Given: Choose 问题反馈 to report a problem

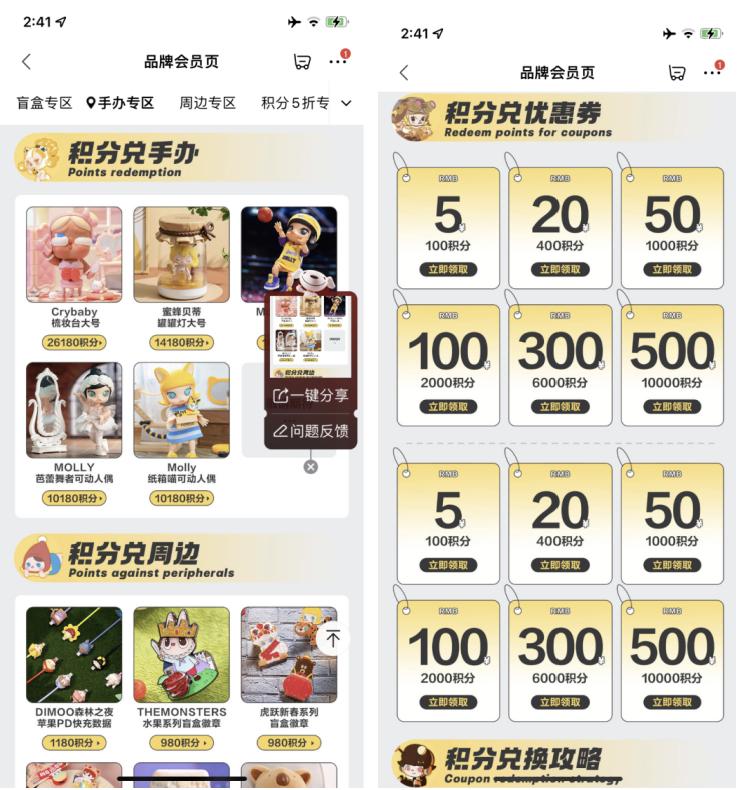Looking at the screenshot, I should point(310,431).
